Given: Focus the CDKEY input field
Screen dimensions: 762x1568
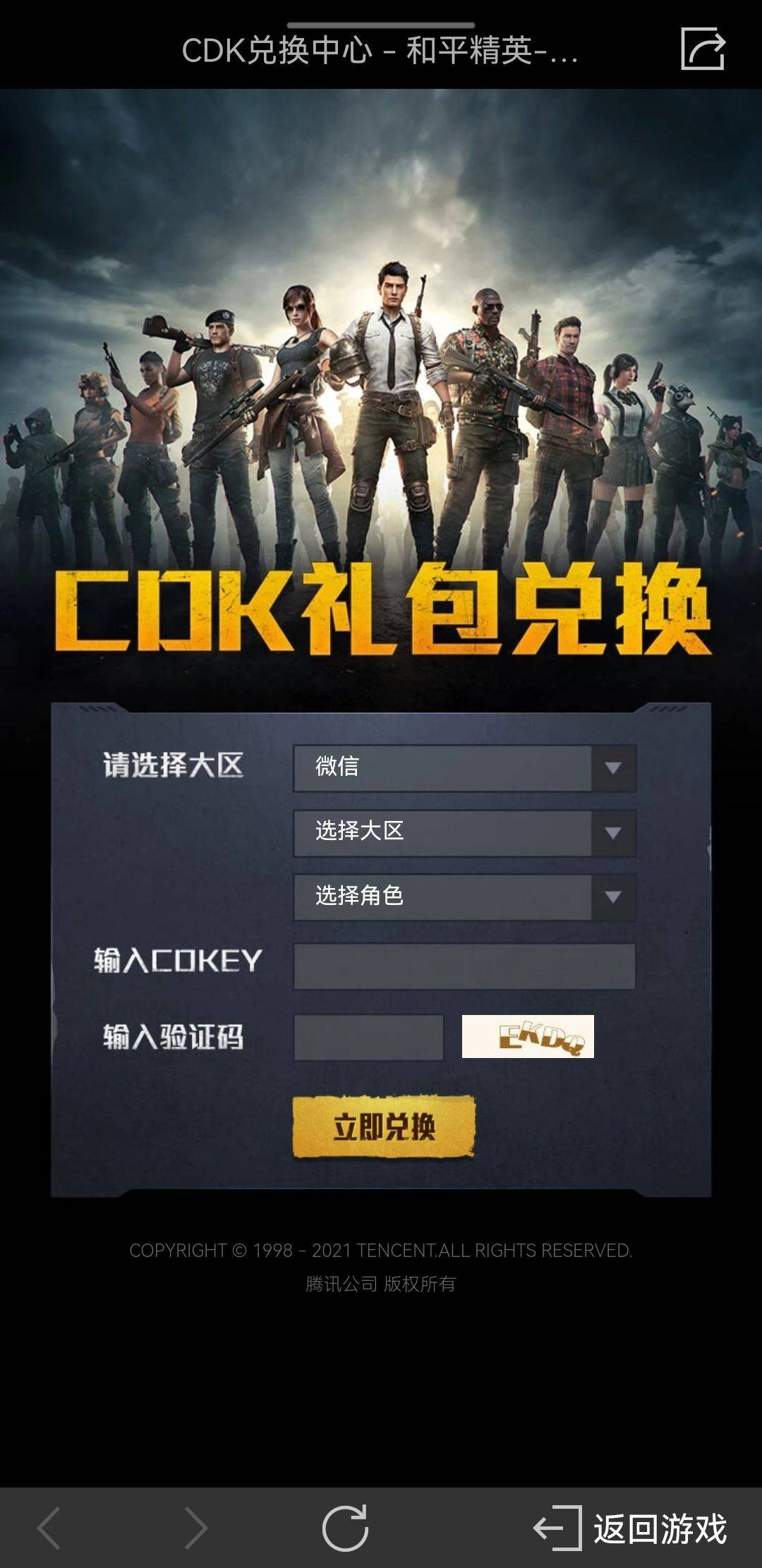Looking at the screenshot, I should (464, 966).
